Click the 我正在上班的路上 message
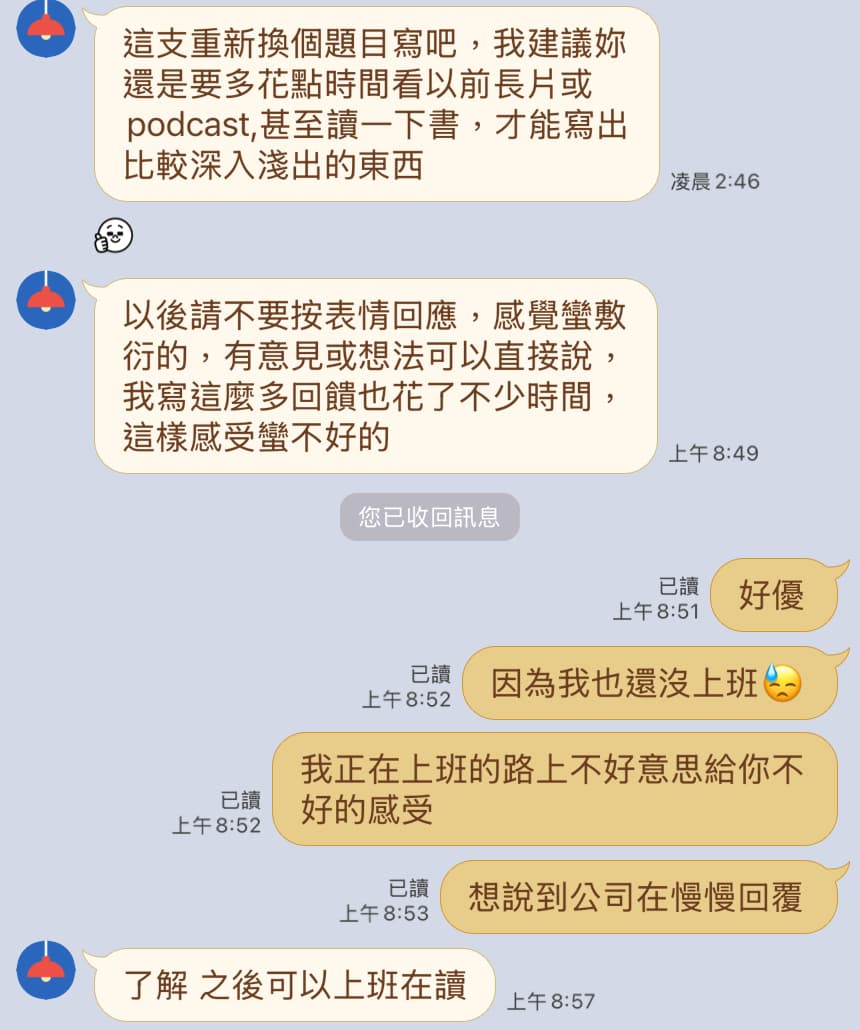Image resolution: width=860 pixels, height=1030 pixels. 555,790
